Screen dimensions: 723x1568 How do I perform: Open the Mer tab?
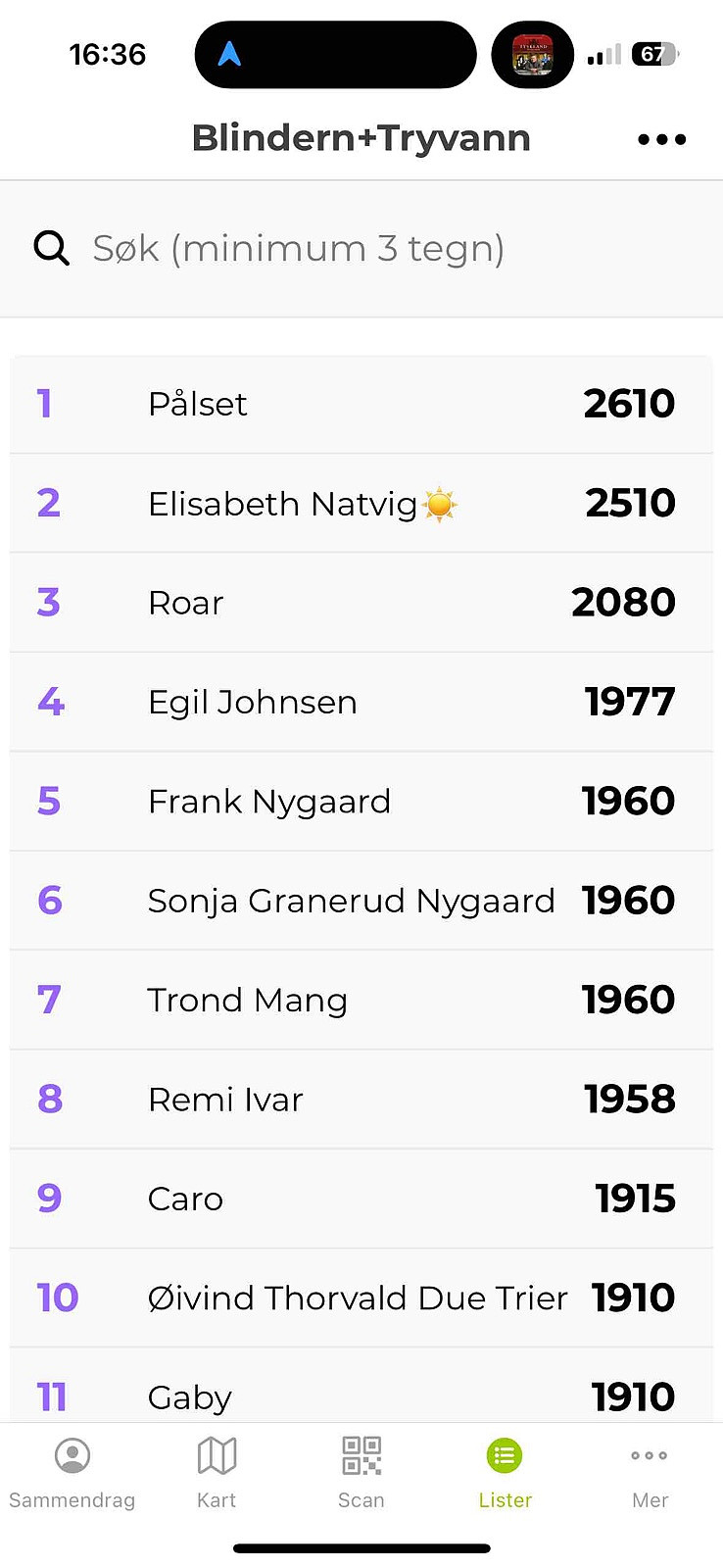[x=650, y=1473]
